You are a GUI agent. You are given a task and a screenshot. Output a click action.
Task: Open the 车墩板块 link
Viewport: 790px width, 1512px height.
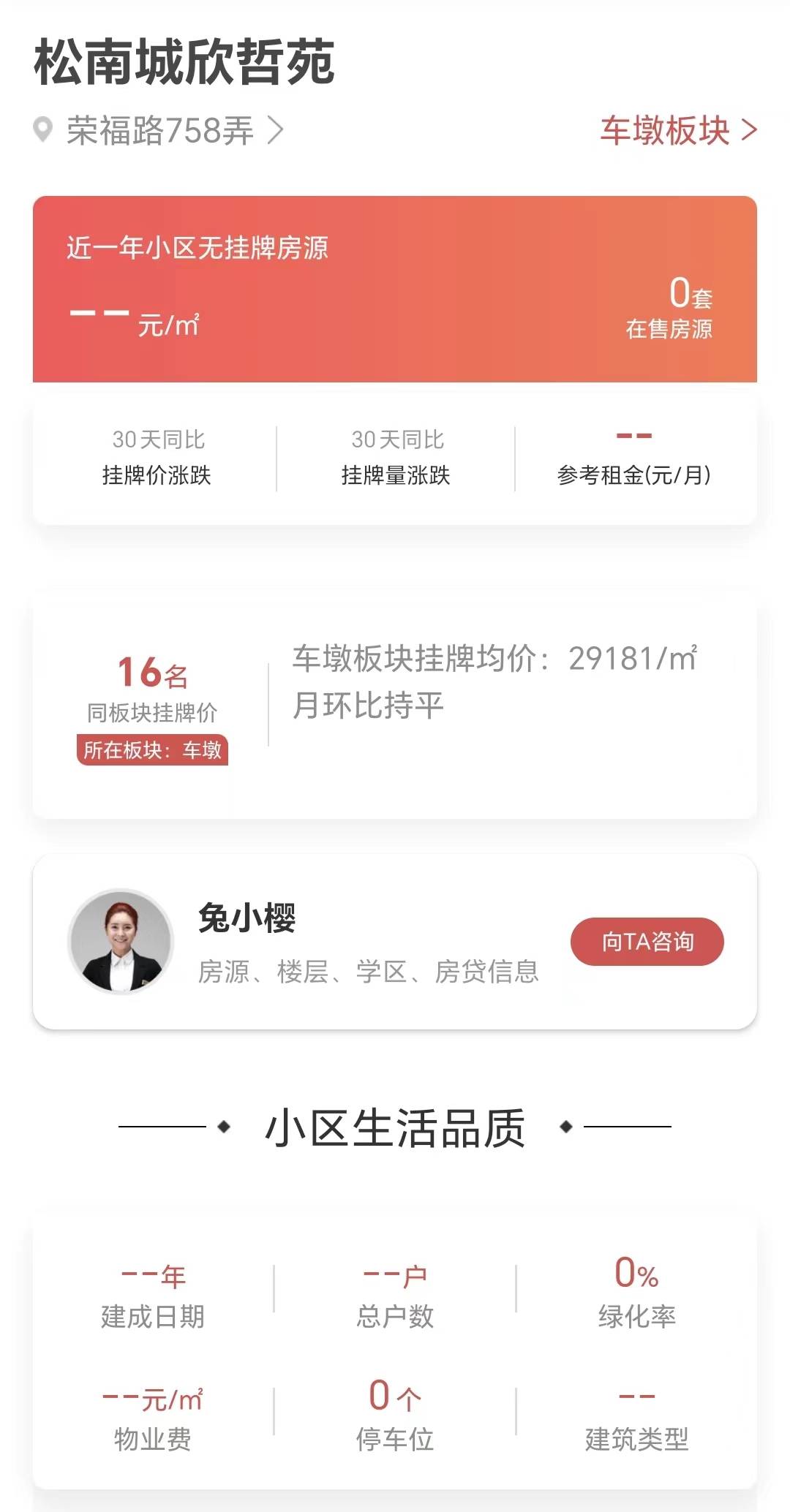677,131
